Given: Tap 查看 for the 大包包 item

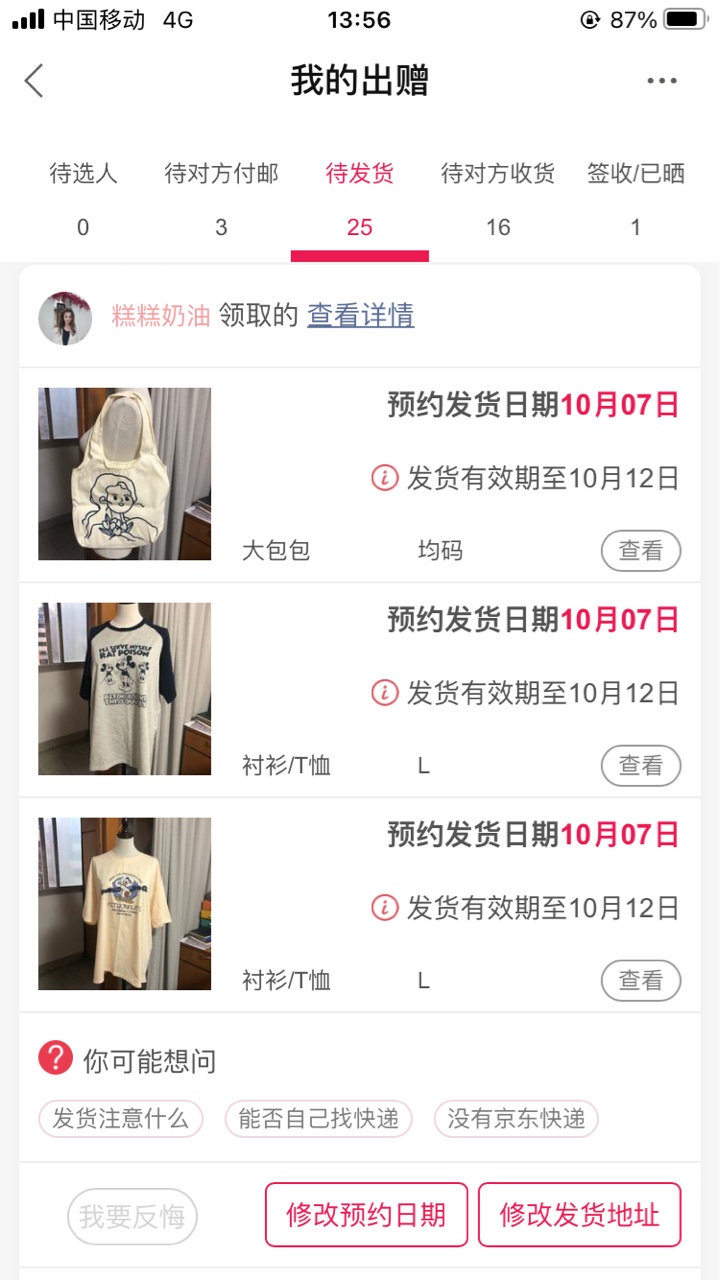Looking at the screenshot, I should click(x=640, y=550).
